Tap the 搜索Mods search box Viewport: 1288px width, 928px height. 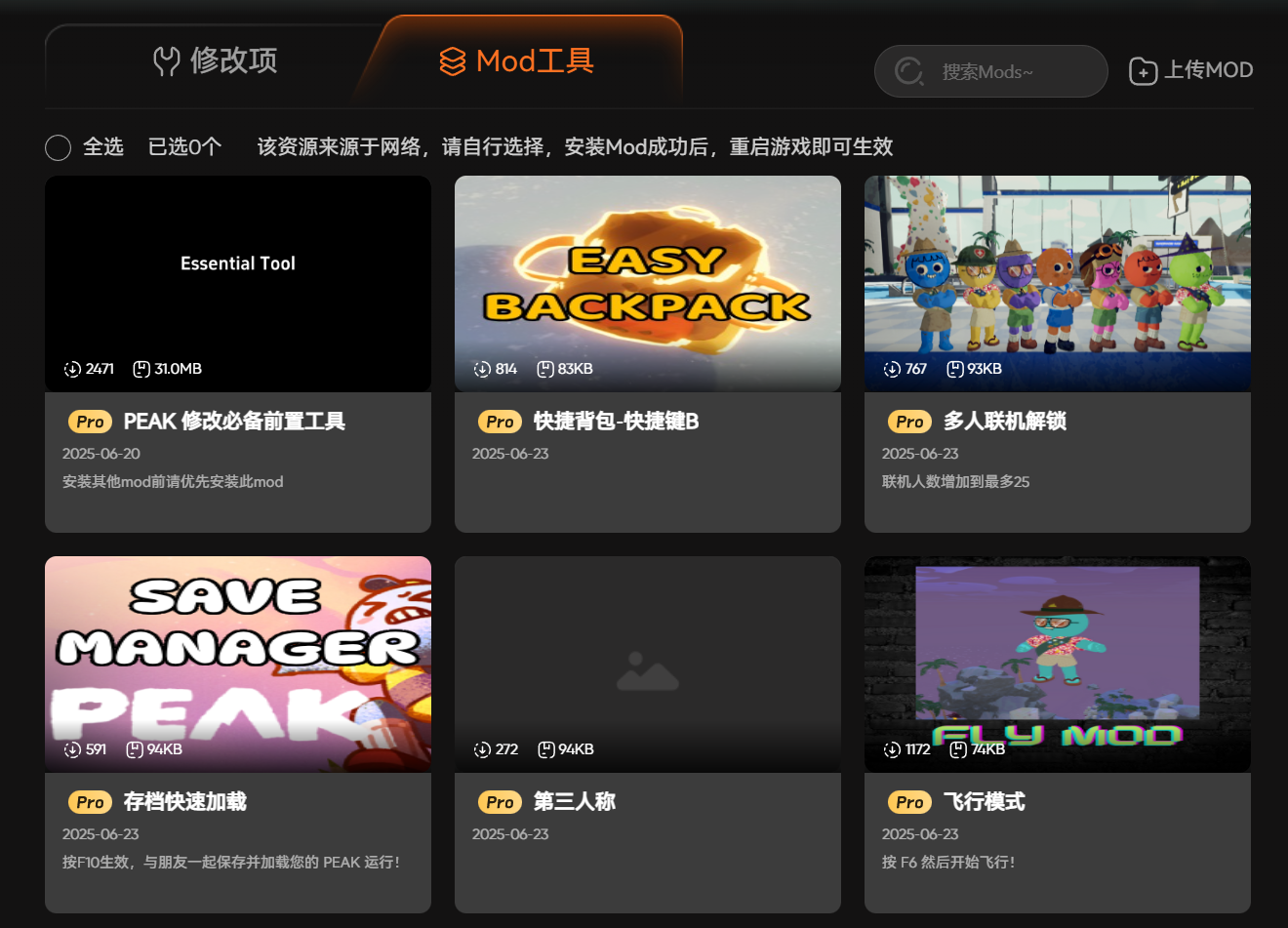[x=990, y=71]
